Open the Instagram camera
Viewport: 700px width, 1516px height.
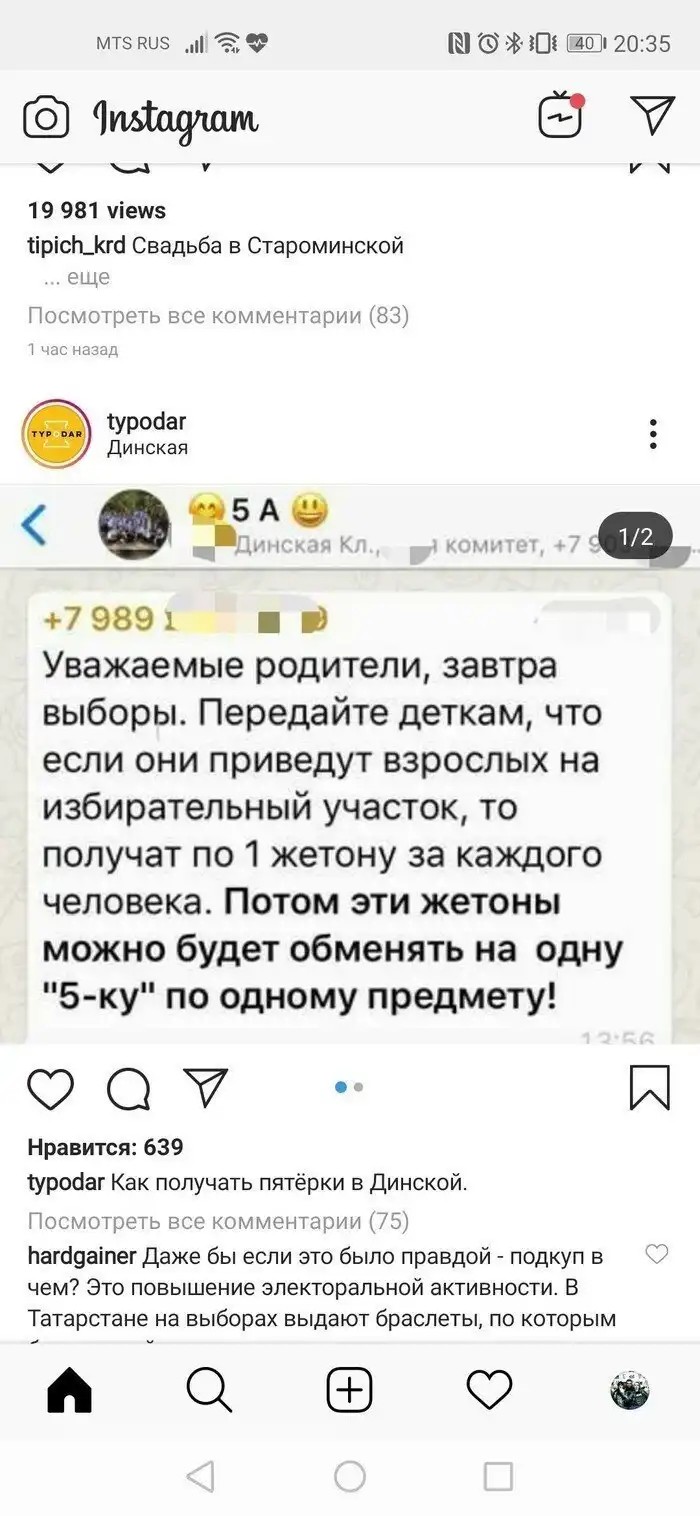(x=46, y=117)
